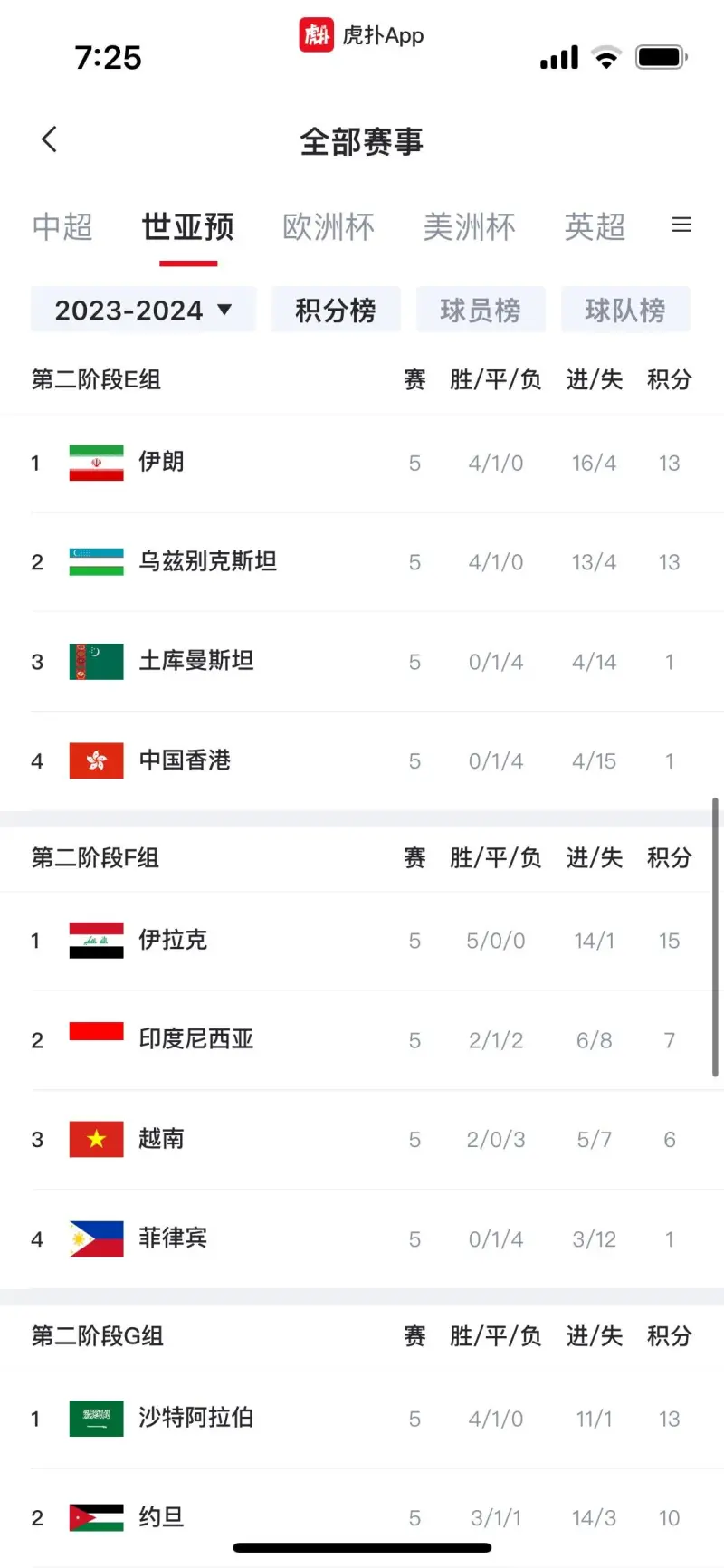Open the 越南 team row
Screen dimensions: 724x1568
(x=362, y=1140)
